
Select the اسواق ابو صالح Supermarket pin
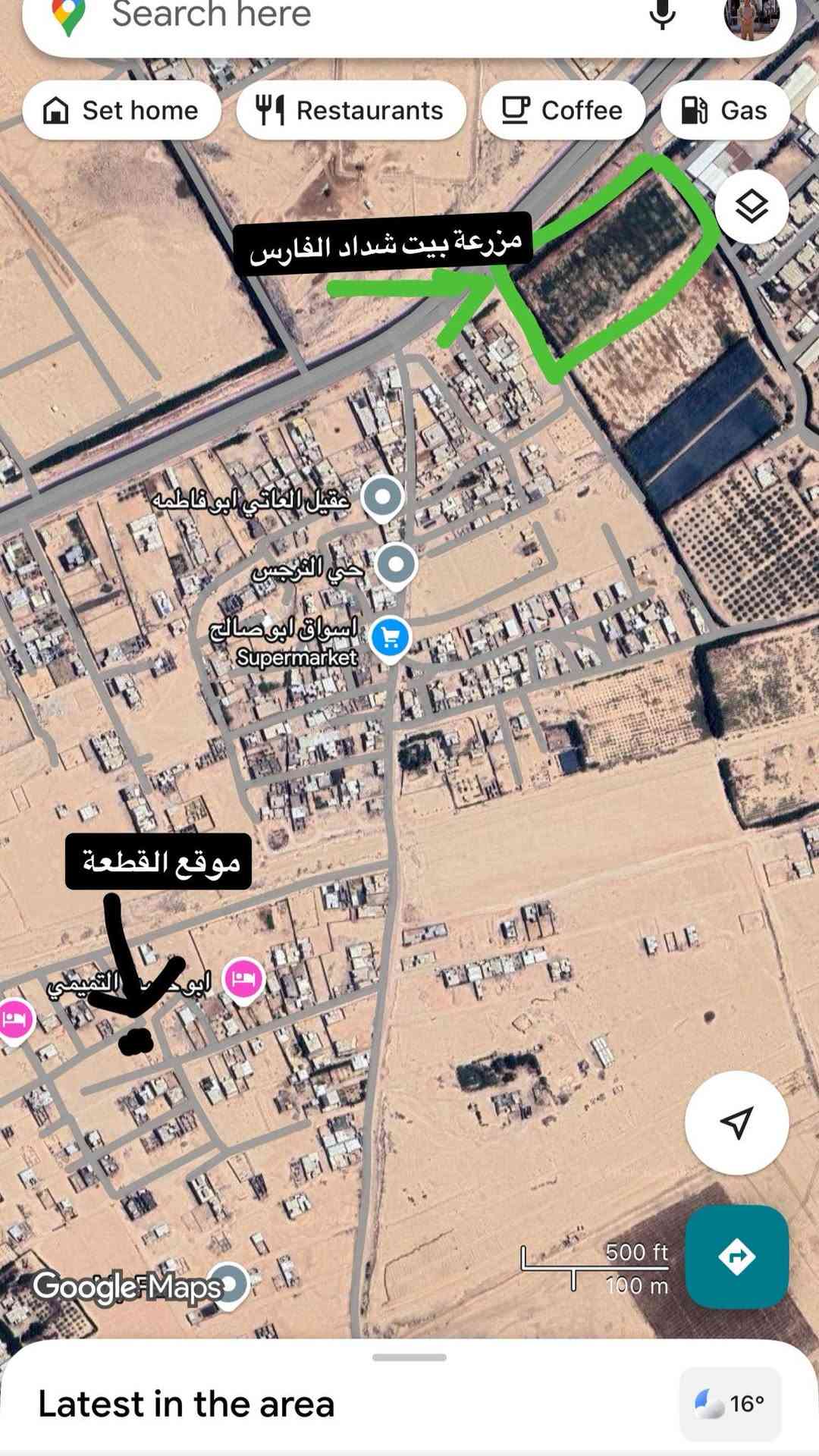tap(391, 639)
